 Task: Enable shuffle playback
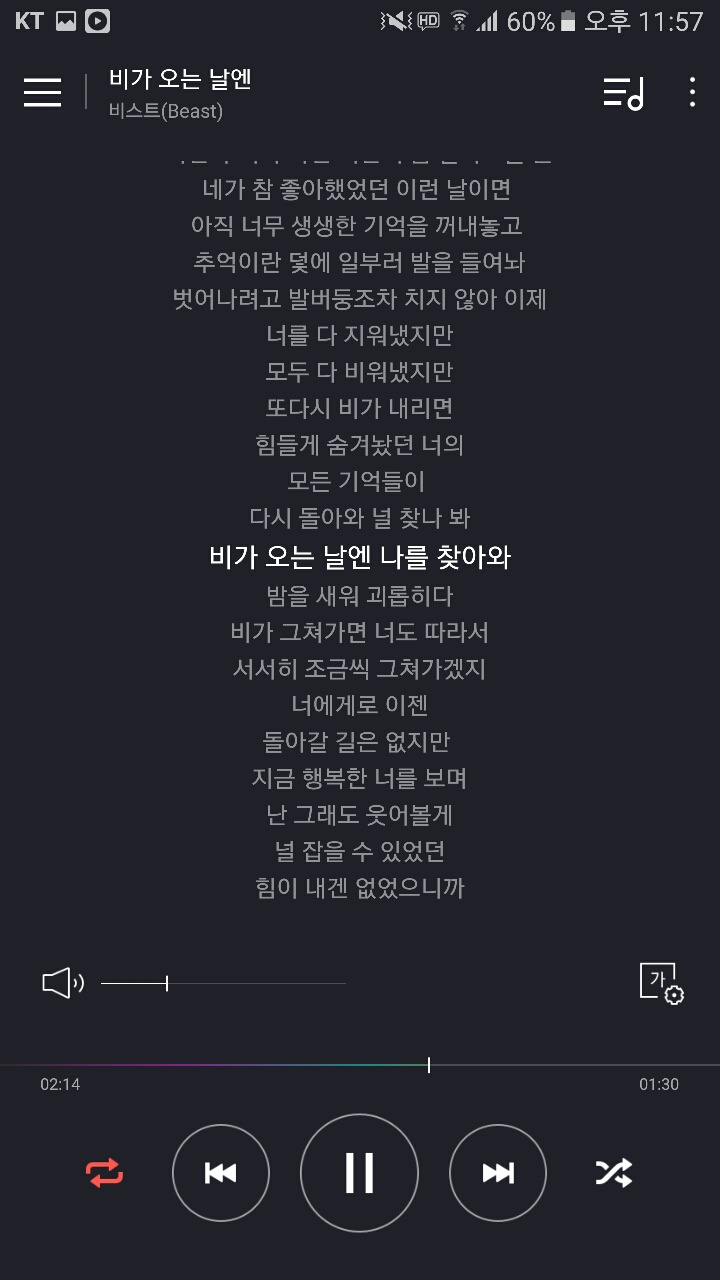pyautogui.click(x=613, y=1173)
